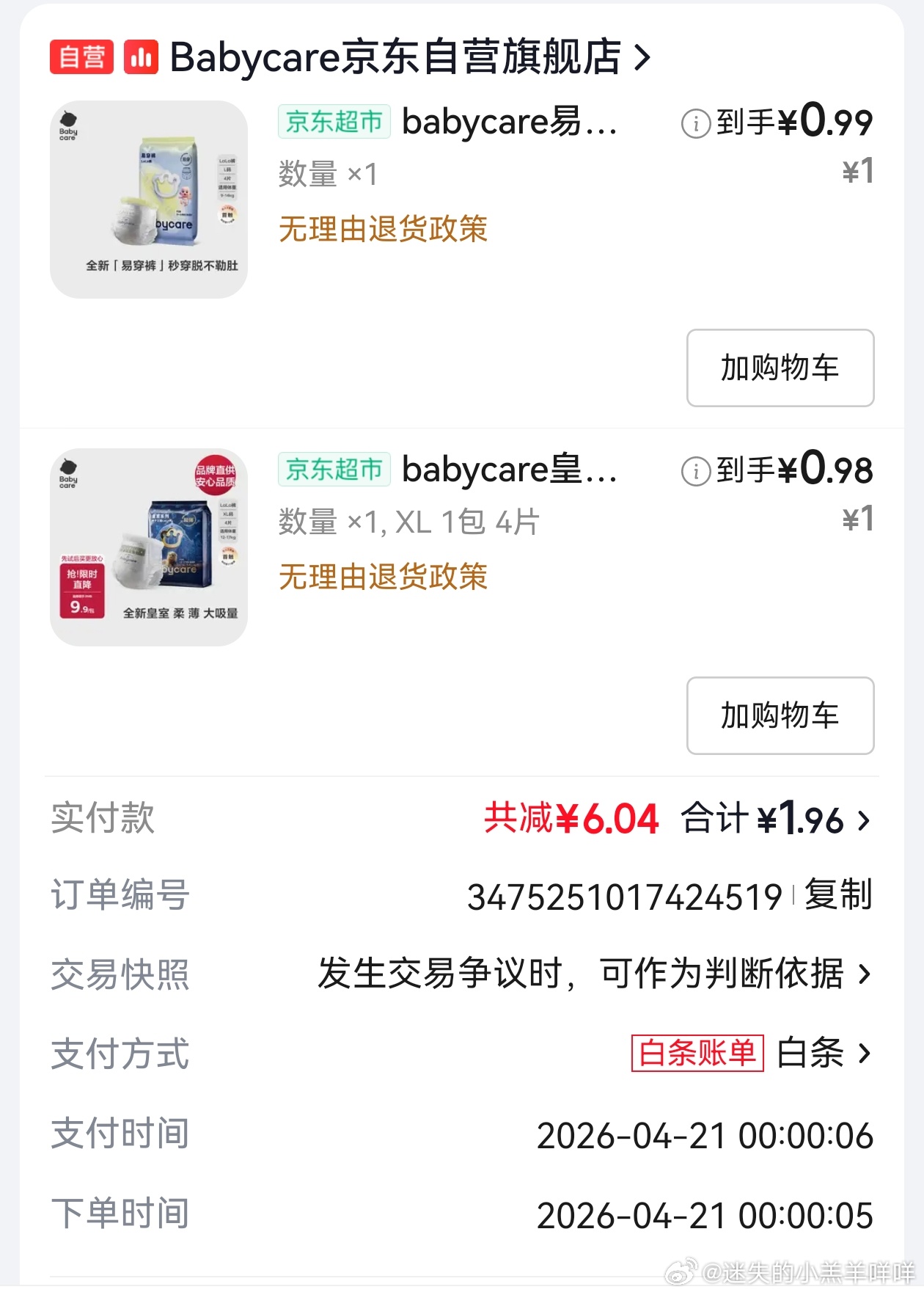Screen dimensions: 924x1295
Task: Open the babycare皇室 XL product thumbnail
Action: pos(149,547)
